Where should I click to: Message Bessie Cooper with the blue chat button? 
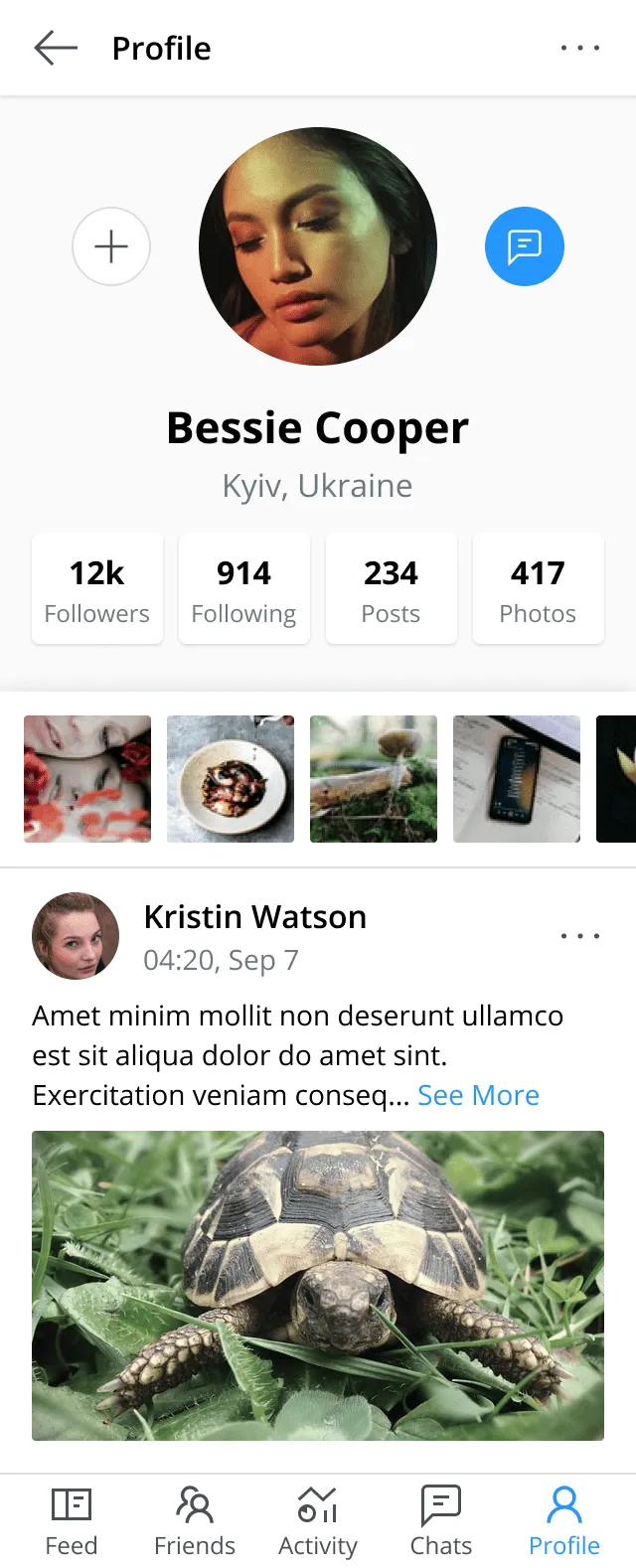tap(525, 246)
